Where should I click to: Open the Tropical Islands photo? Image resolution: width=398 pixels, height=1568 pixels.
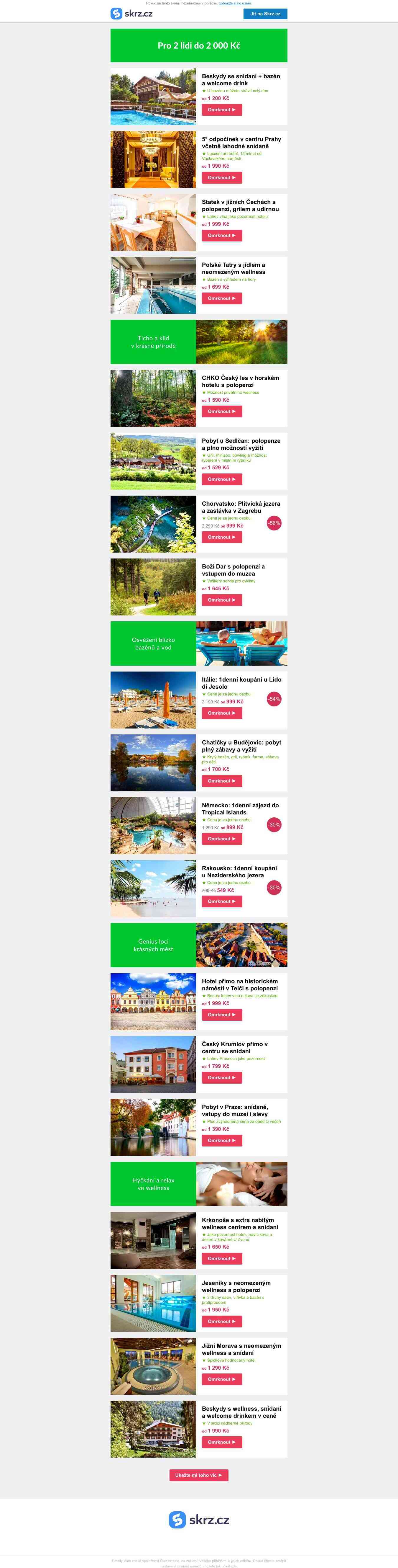click(153, 825)
